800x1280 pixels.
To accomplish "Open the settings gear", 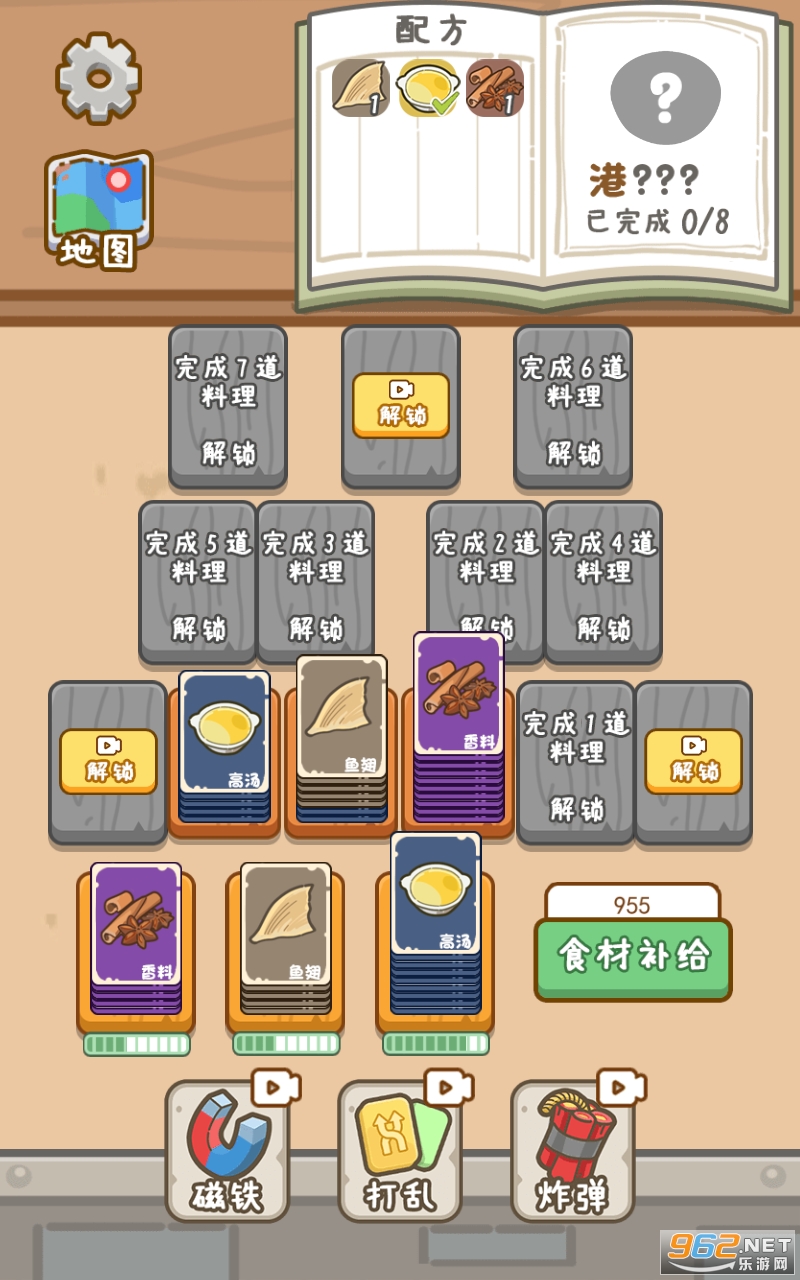I will pyautogui.click(x=98, y=78).
